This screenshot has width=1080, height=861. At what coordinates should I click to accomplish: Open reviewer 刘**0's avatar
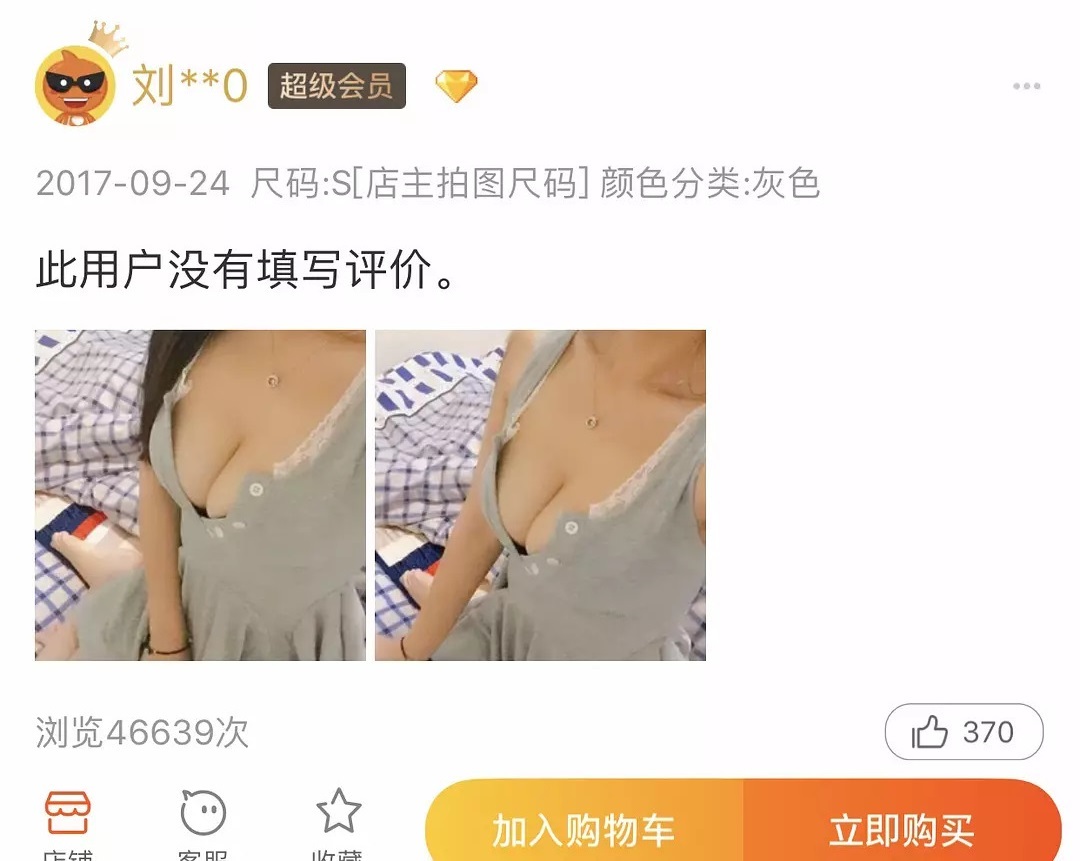75,86
